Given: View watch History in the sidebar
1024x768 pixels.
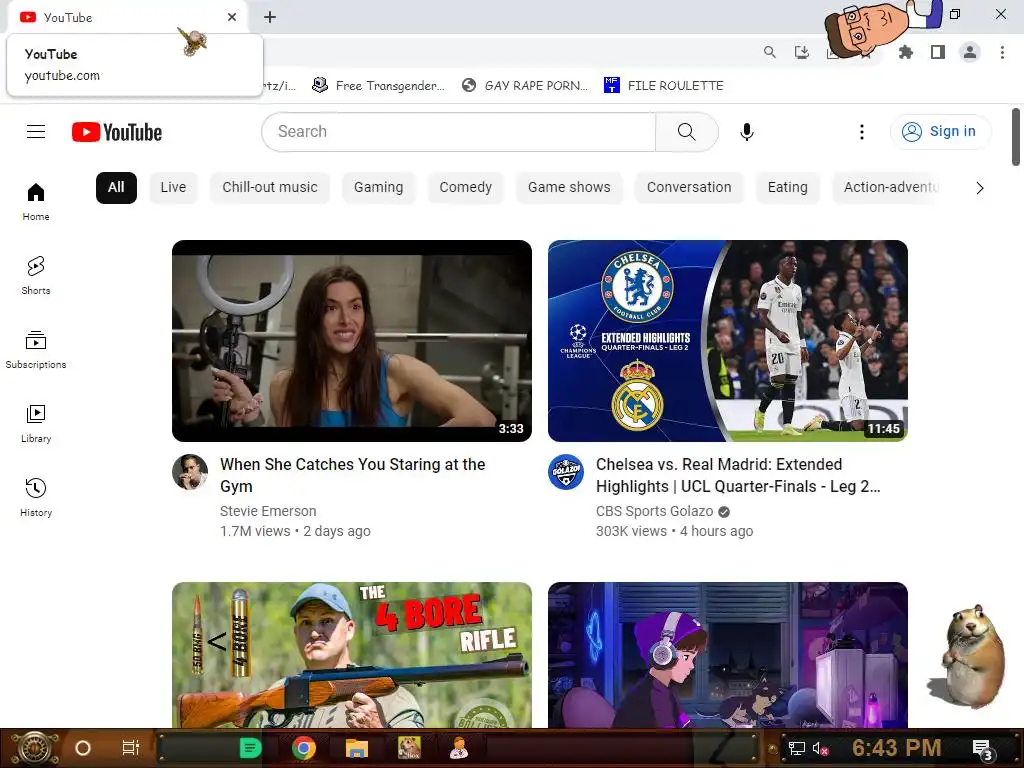Looking at the screenshot, I should (x=36, y=496).
